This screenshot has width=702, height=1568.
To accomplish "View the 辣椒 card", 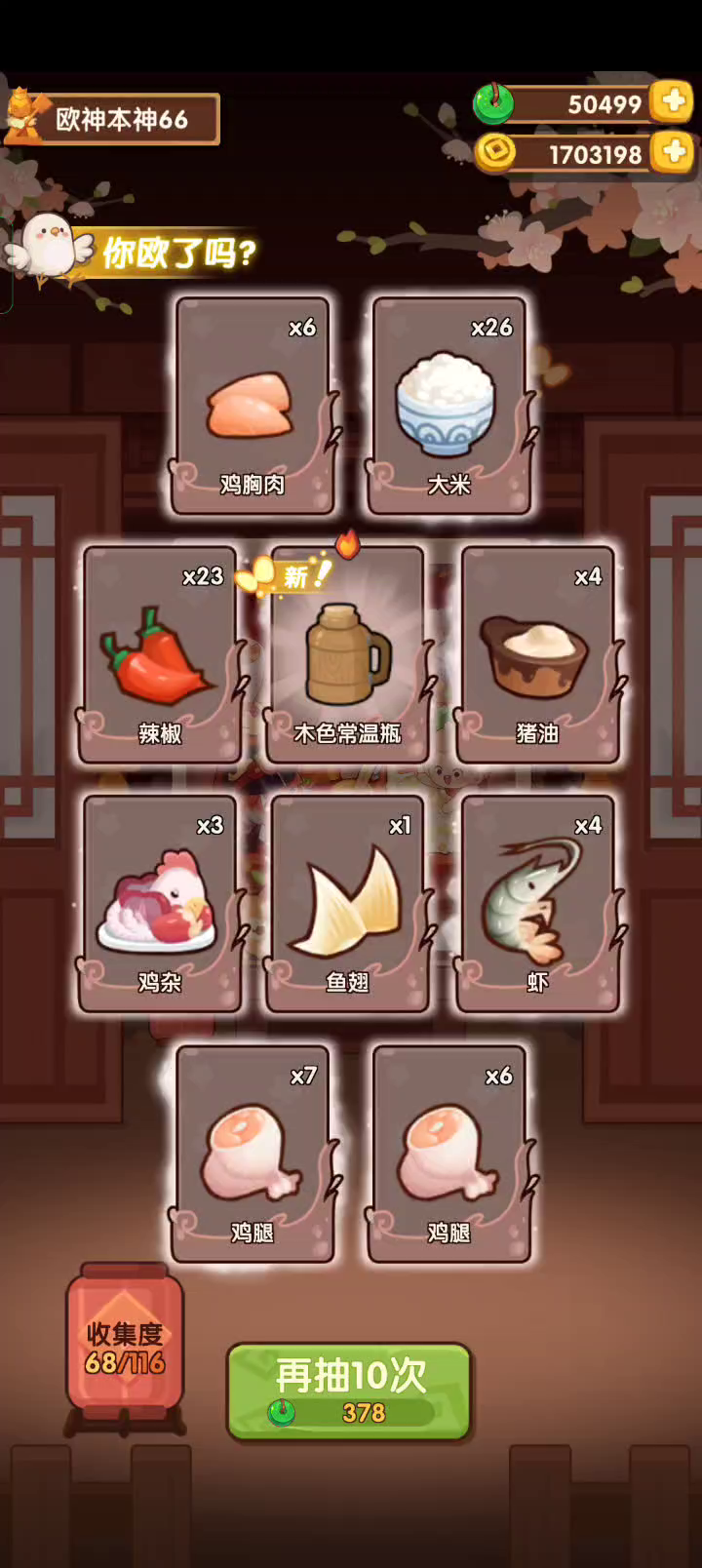I will coord(160,654).
